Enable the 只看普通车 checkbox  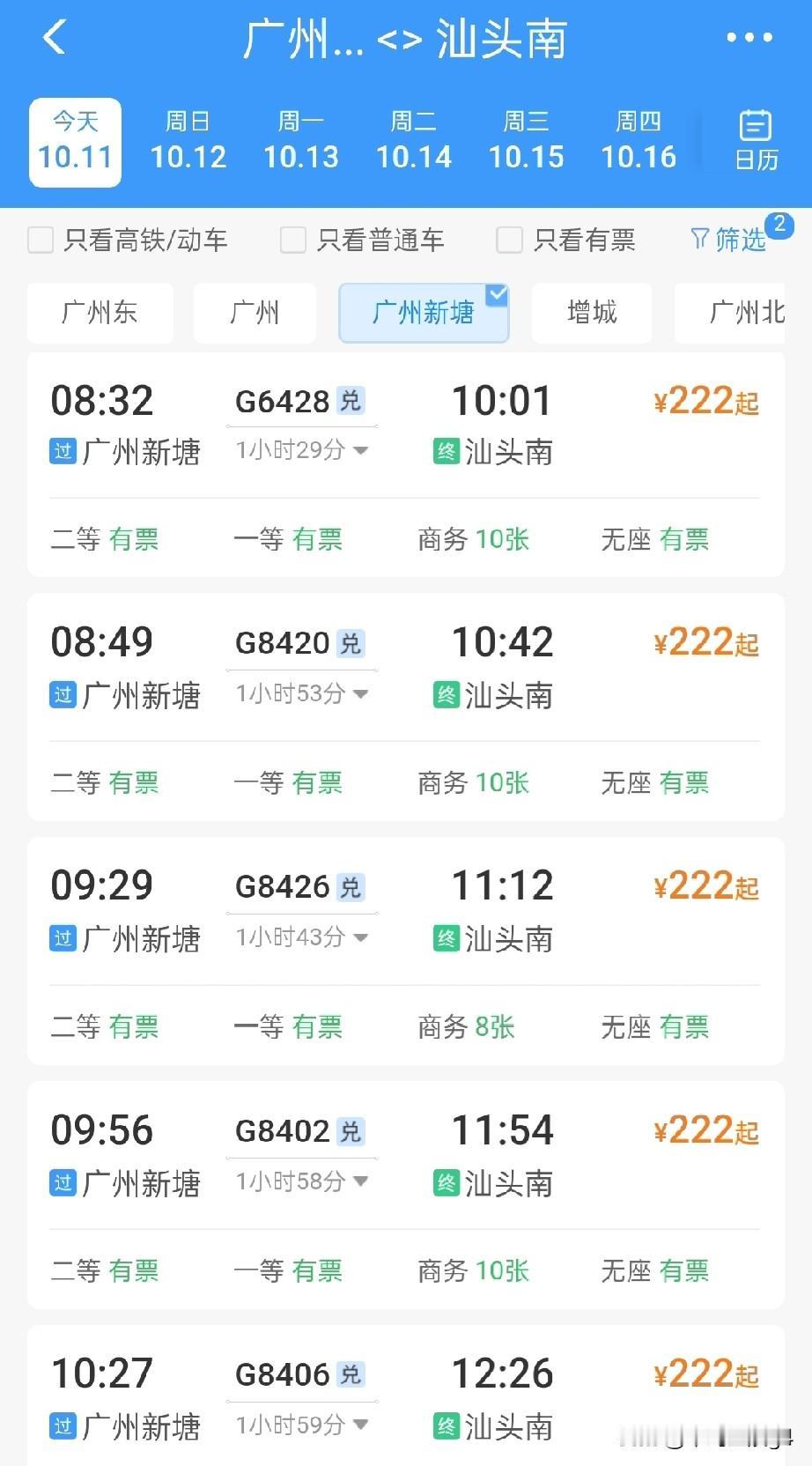point(293,240)
